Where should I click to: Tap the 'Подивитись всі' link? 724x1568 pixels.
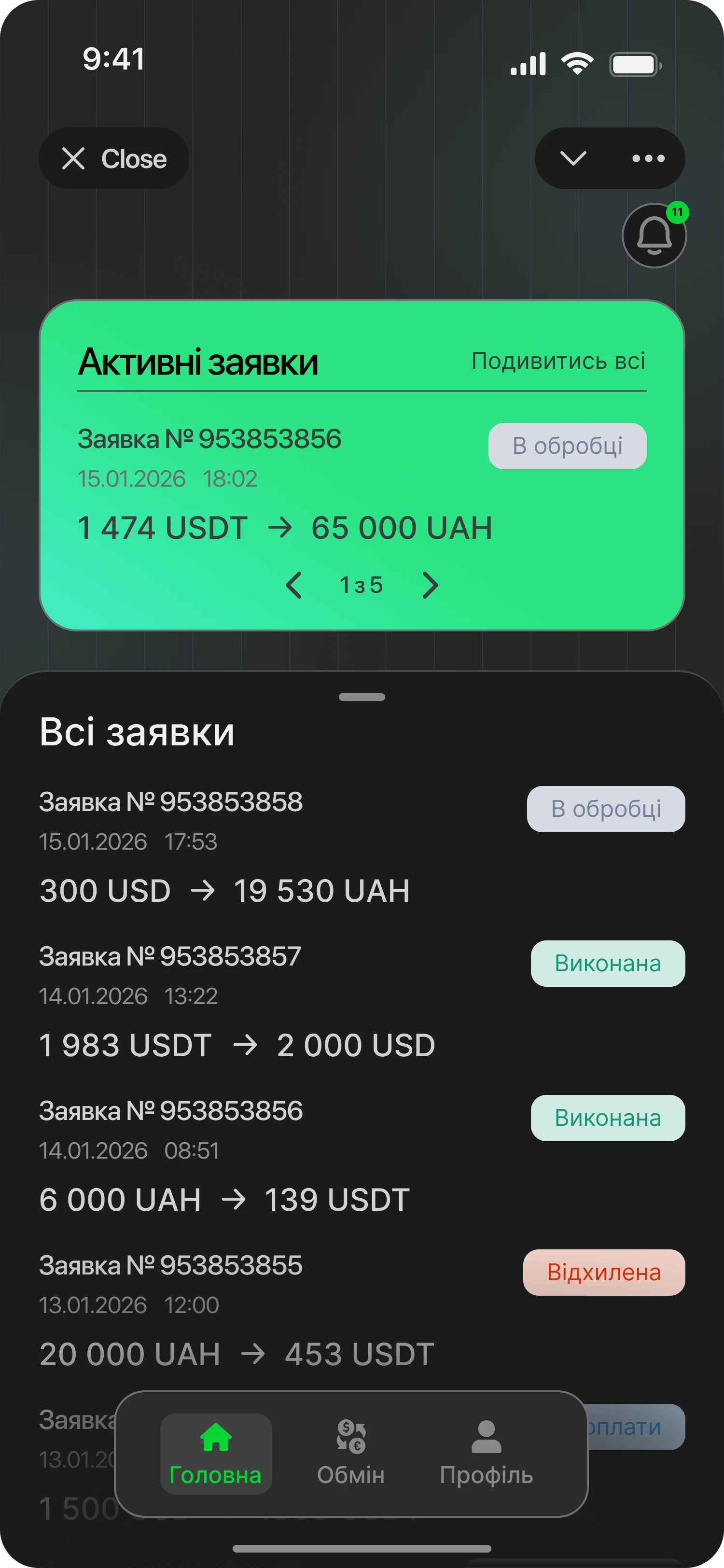558,361
